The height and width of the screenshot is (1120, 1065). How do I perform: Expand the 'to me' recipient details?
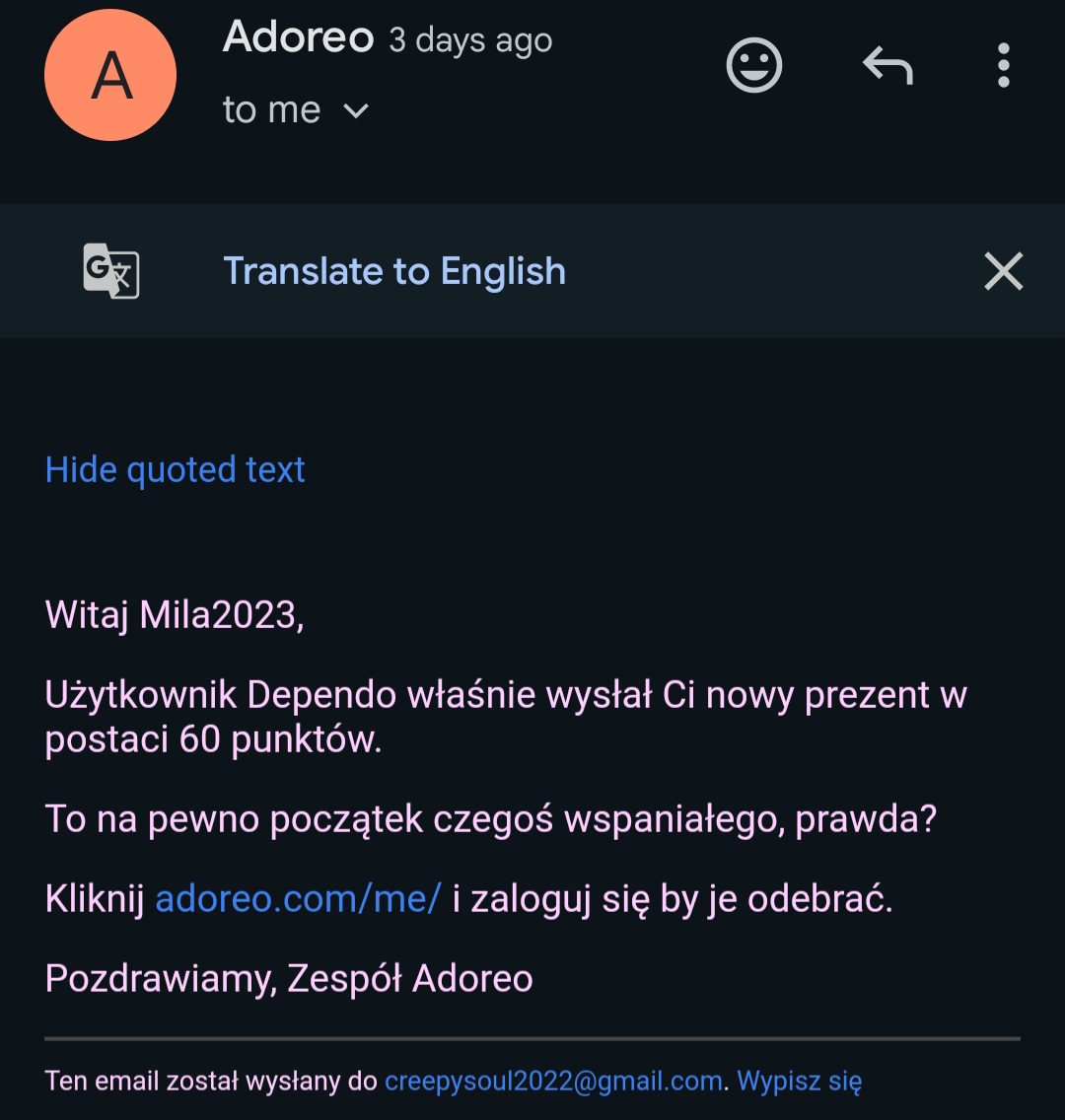(354, 110)
